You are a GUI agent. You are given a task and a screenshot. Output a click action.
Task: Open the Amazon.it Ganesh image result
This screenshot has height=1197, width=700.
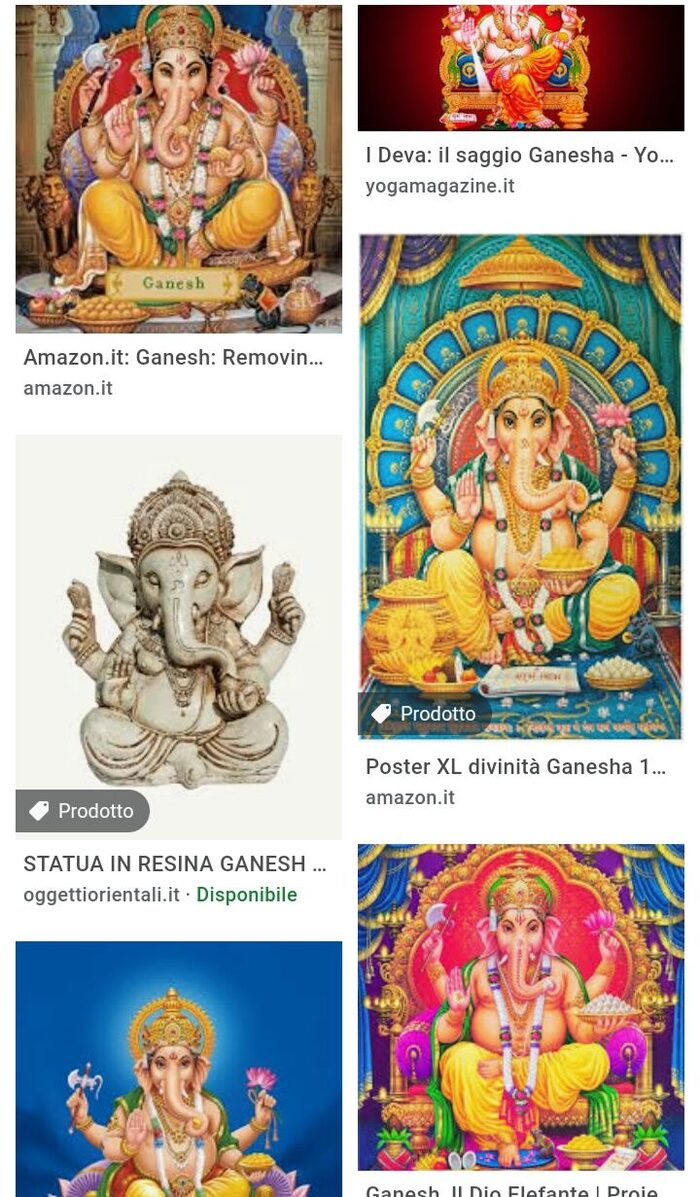(x=178, y=168)
